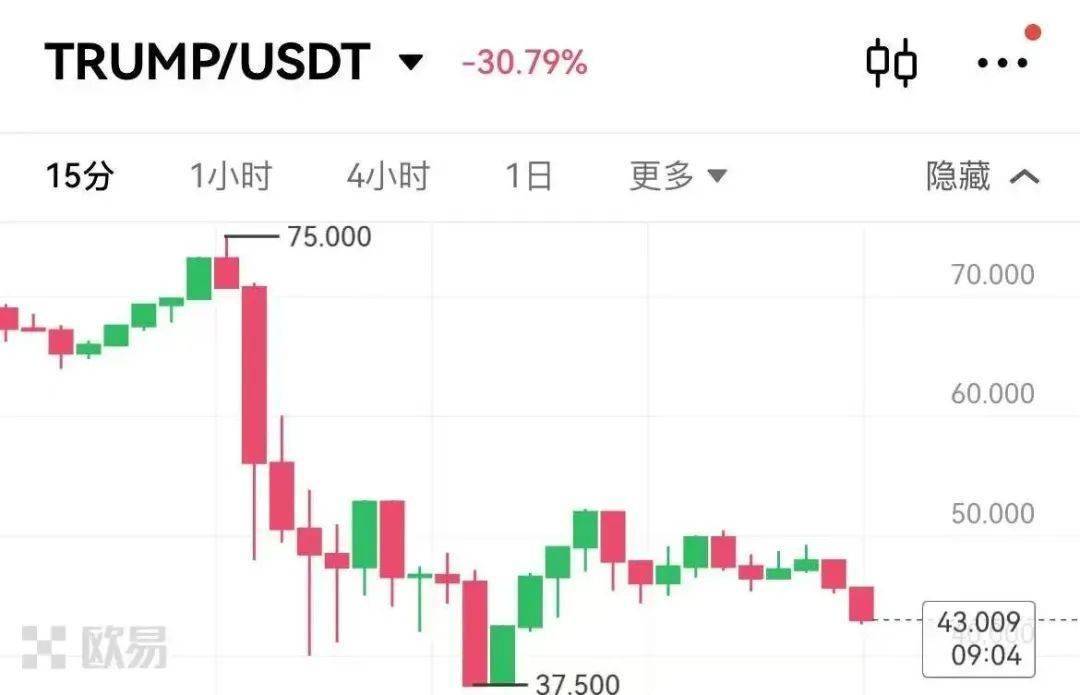This screenshot has width=1080, height=695.
Task: Open the candlestick chart settings icon
Action: (890, 63)
